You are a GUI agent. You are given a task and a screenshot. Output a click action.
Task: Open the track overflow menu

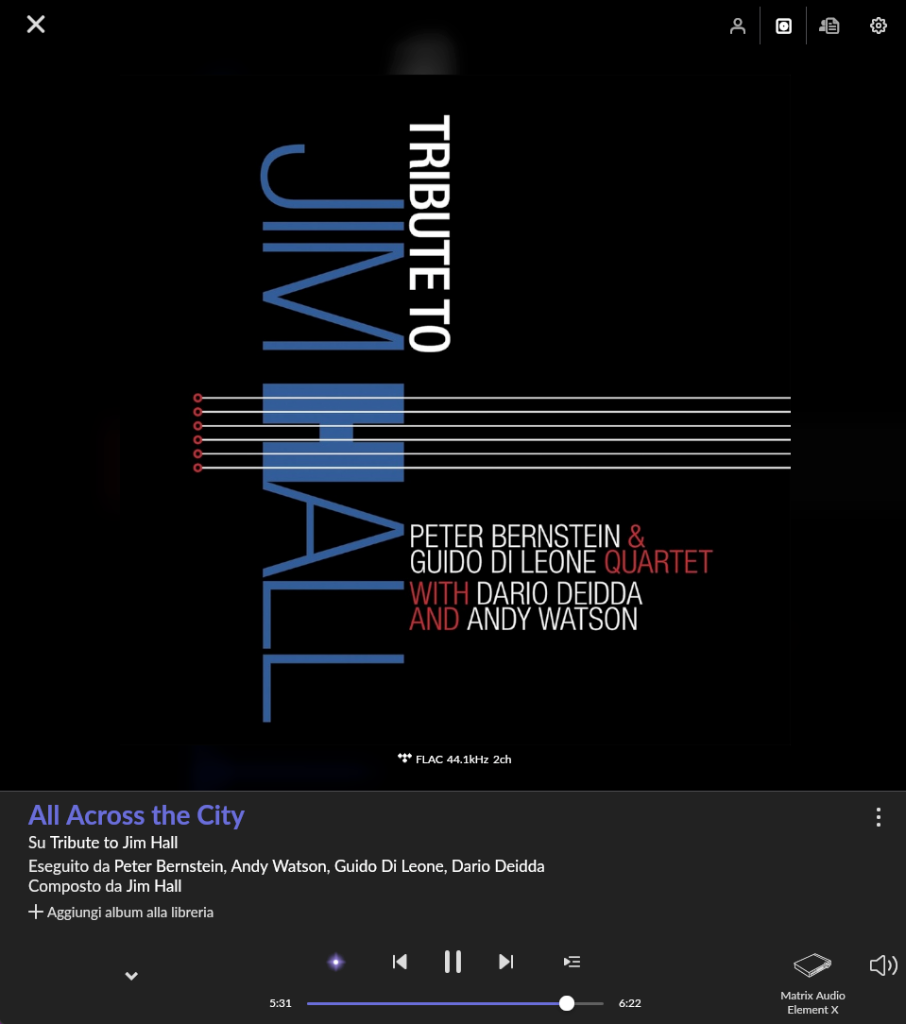(x=878, y=818)
